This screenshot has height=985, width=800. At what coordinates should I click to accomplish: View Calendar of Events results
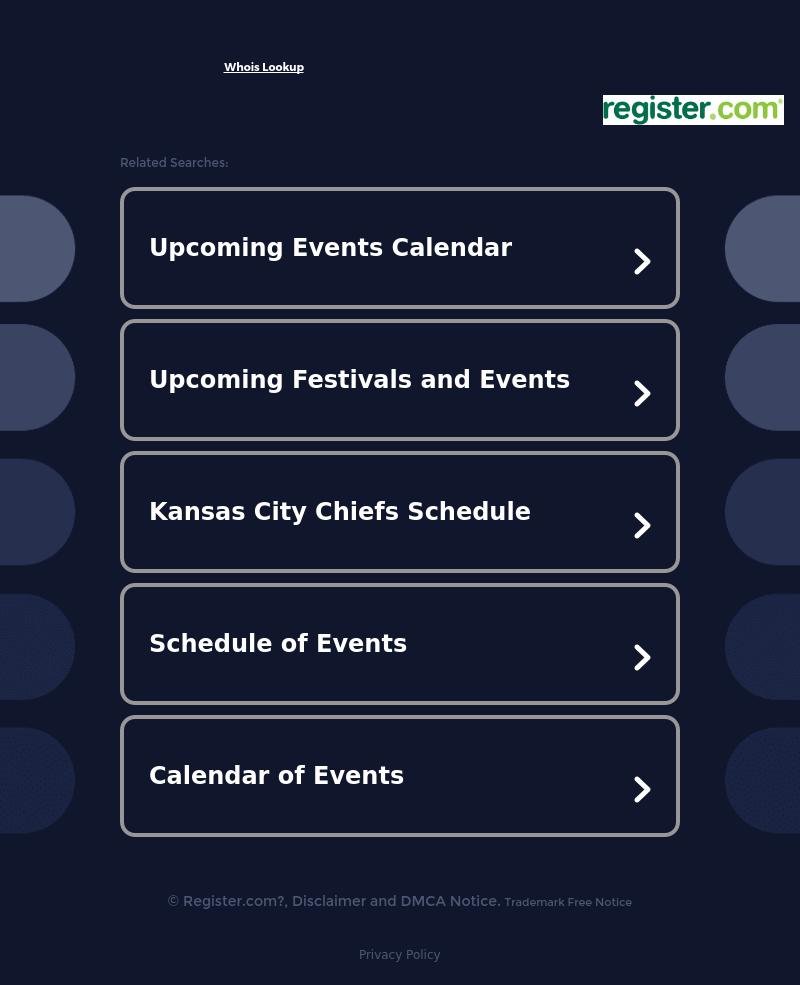[399, 776]
